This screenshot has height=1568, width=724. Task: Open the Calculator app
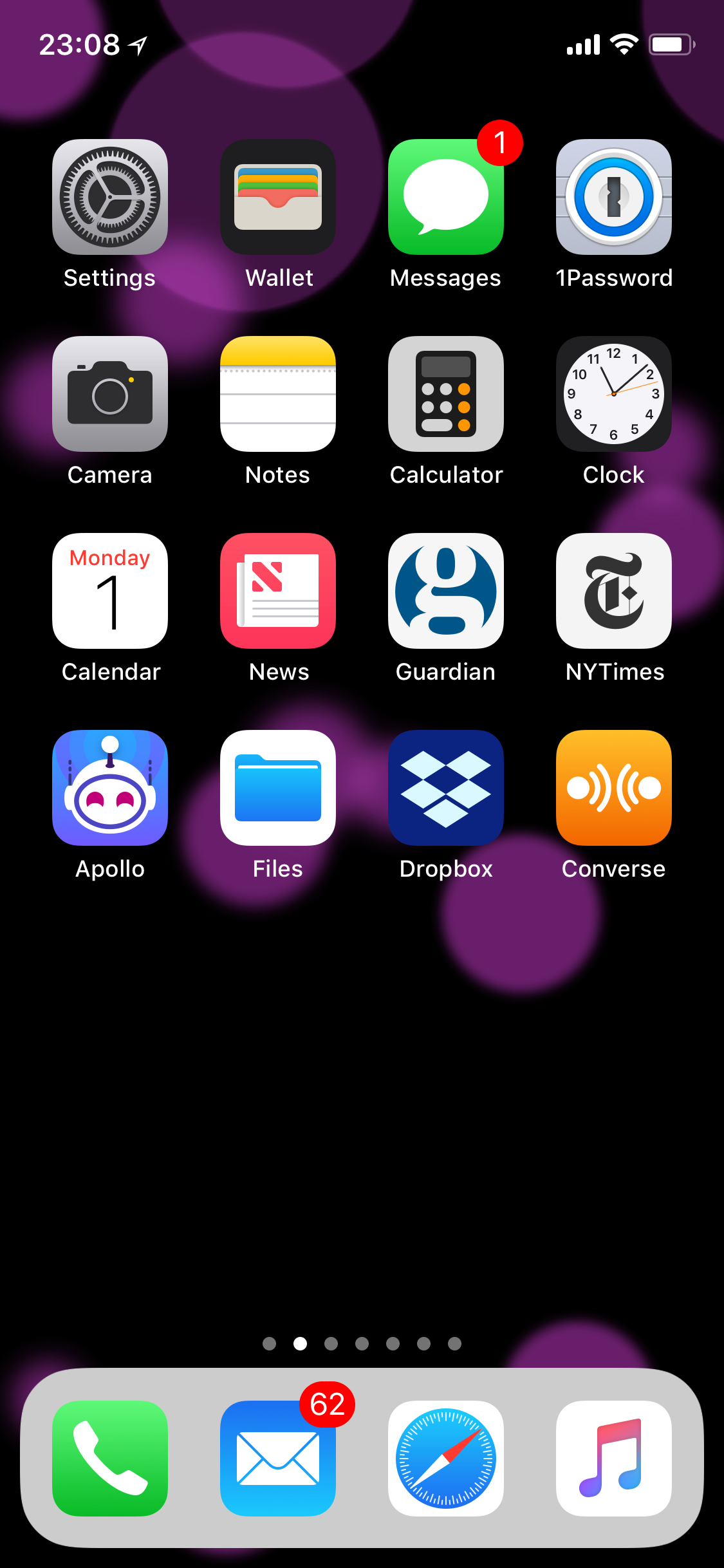pos(446,394)
